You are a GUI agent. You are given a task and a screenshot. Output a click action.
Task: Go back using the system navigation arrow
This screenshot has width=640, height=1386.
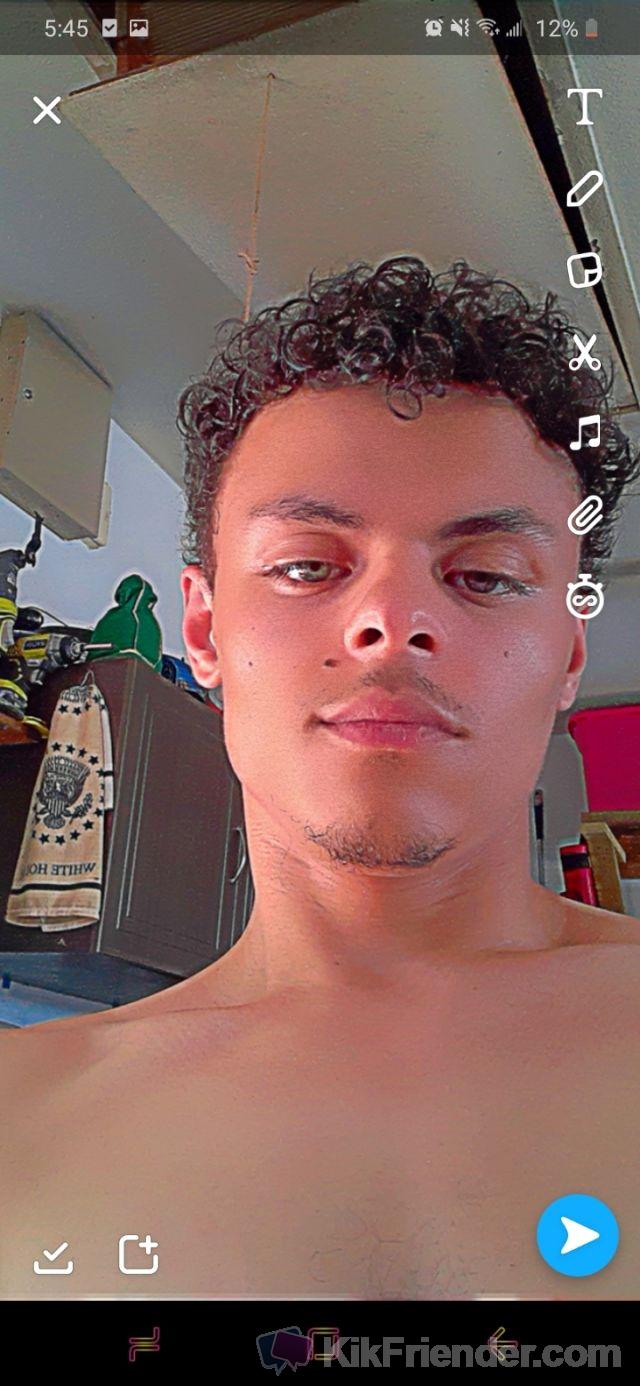pos(503,1345)
